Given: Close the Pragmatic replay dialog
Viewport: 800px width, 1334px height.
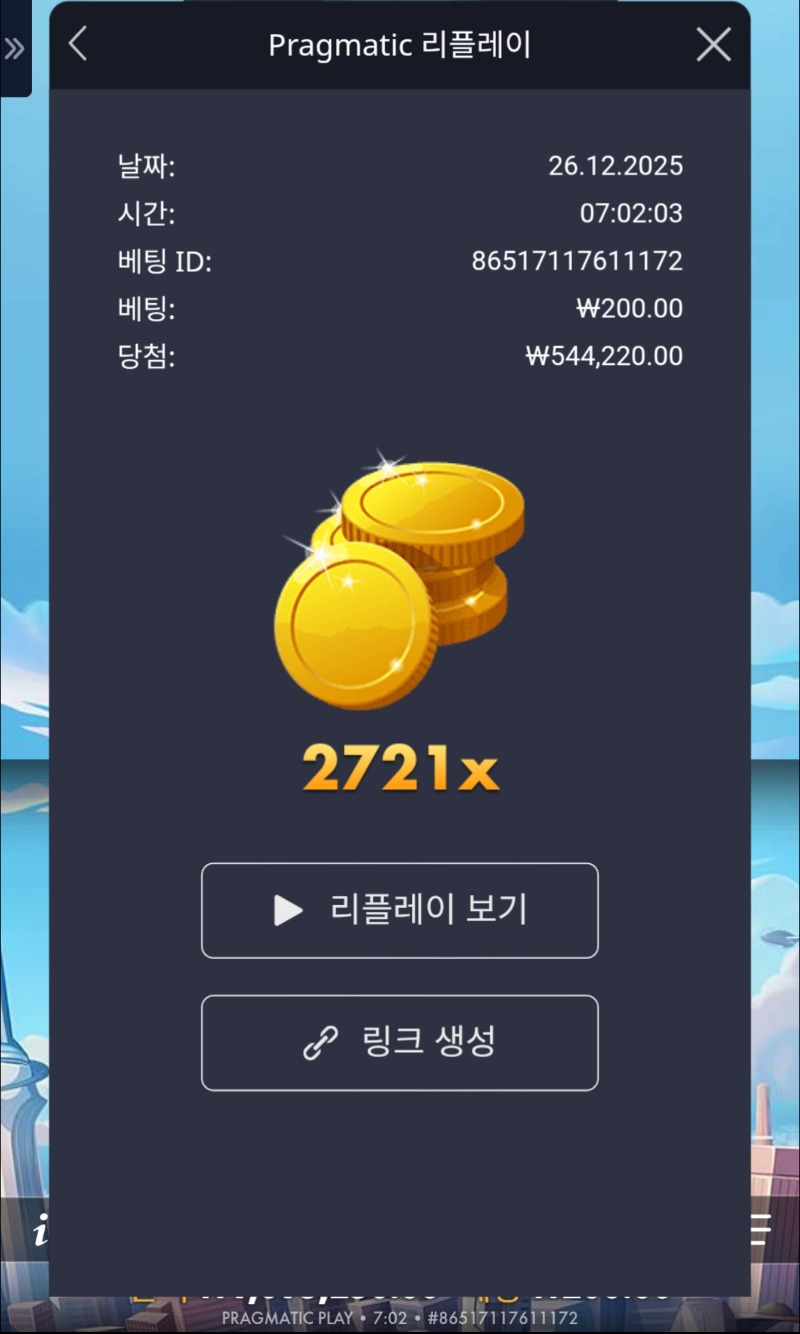Looking at the screenshot, I should coord(713,44).
